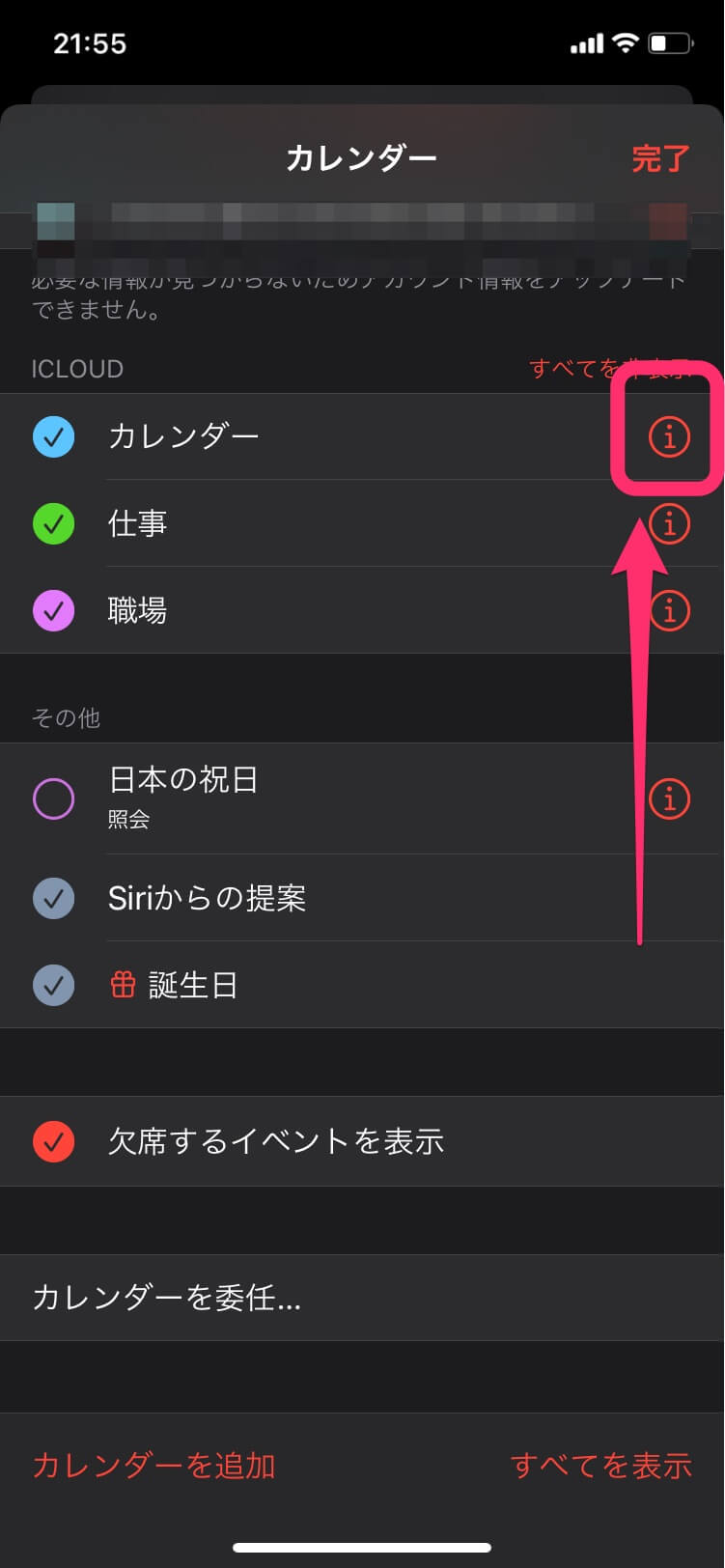Open カレンダーを委任…
Screen dimensions: 725x1568
tap(362, 1298)
